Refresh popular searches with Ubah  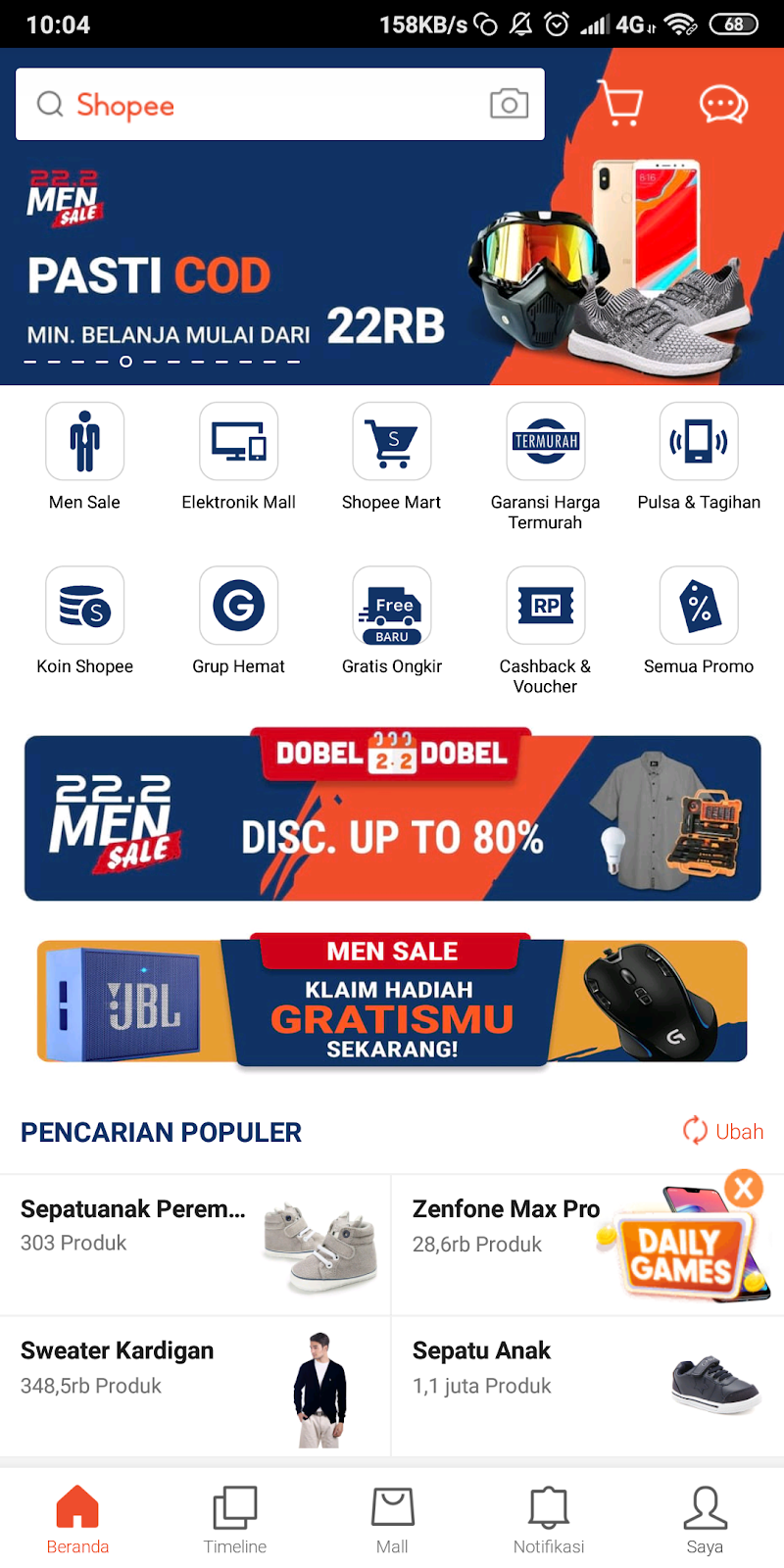click(x=723, y=1131)
